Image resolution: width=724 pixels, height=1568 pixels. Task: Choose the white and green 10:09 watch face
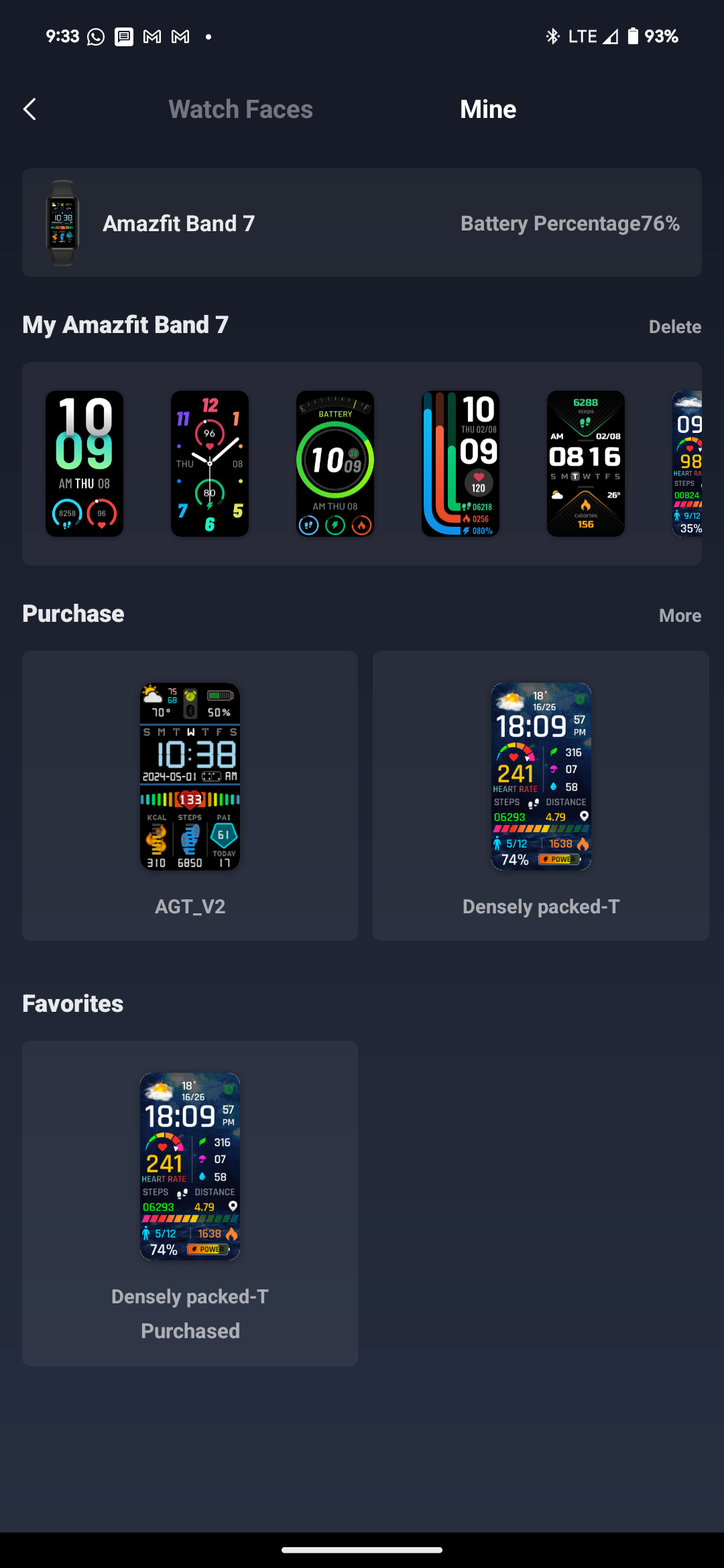[84, 464]
